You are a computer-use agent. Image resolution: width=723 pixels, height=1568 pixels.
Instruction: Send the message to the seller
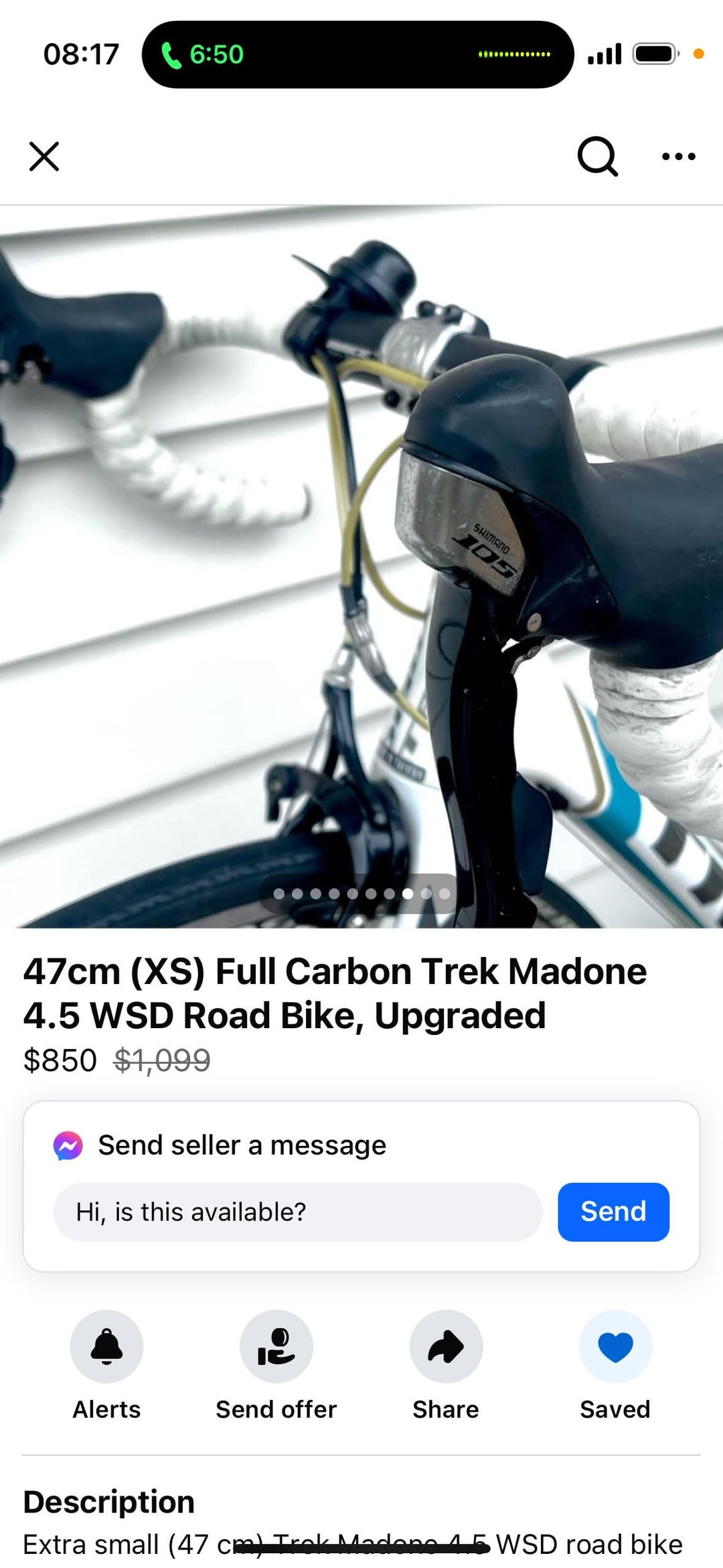[613, 1212]
